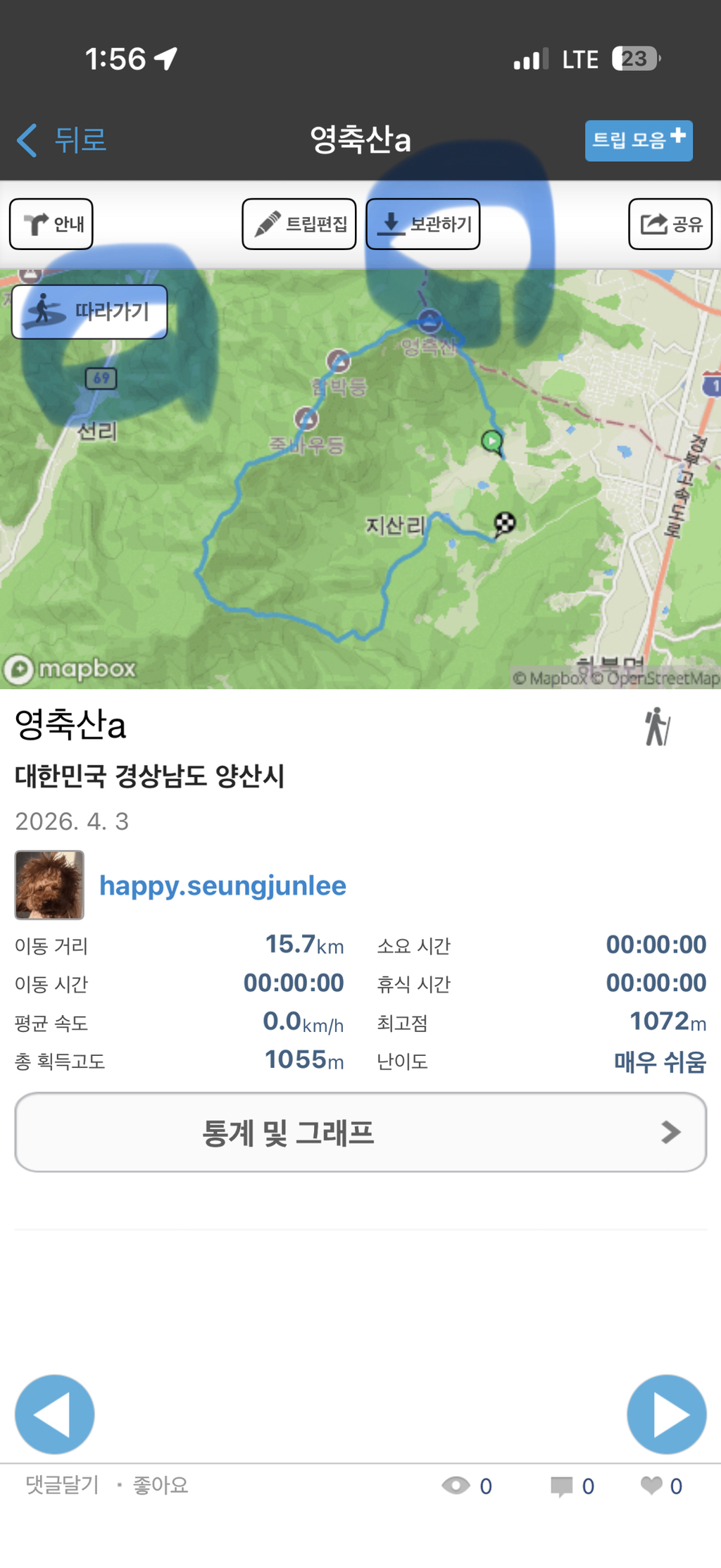The width and height of the screenshot is (721, 1568).
Task: Like this trip via 좋아요
Action: [161, 1485]
